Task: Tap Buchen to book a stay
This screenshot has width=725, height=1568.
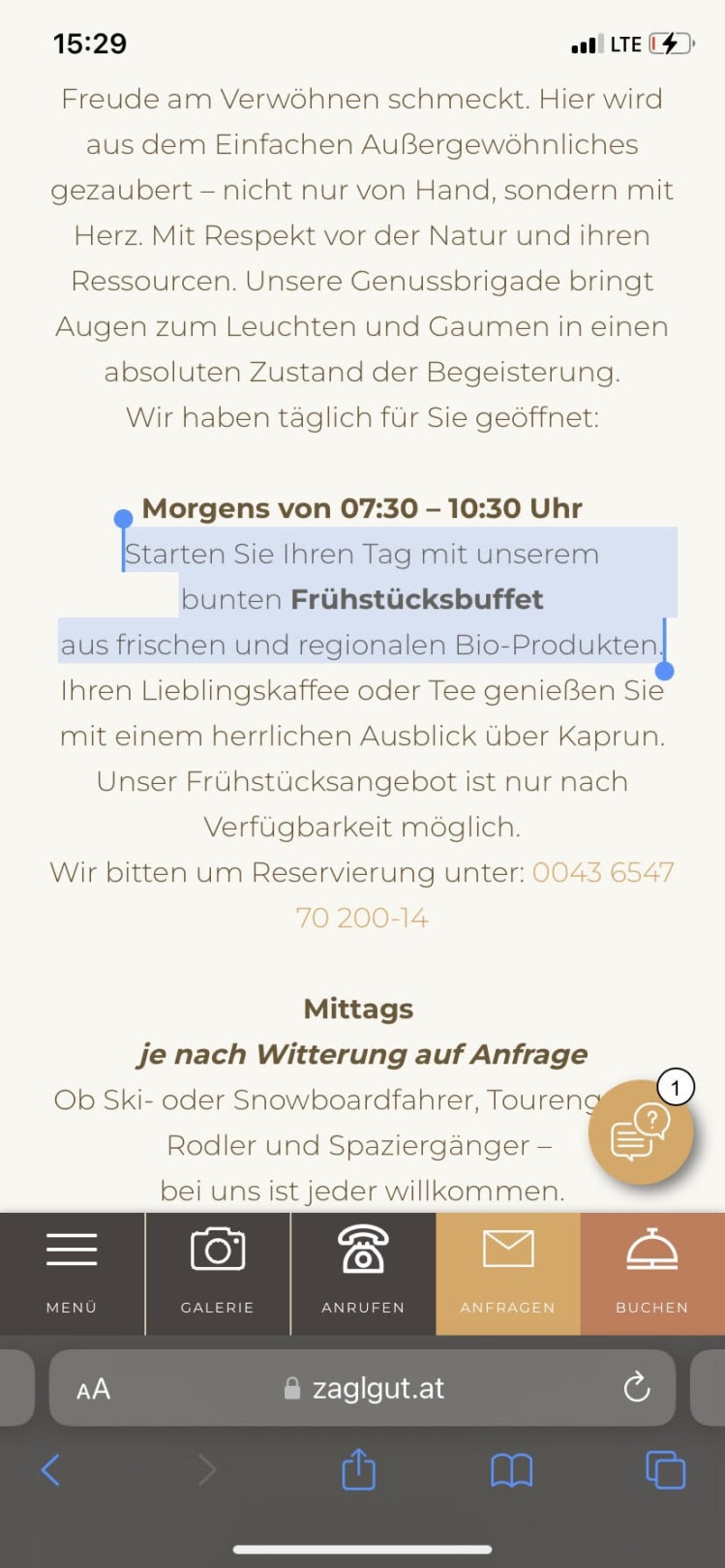Action: 651,1272
